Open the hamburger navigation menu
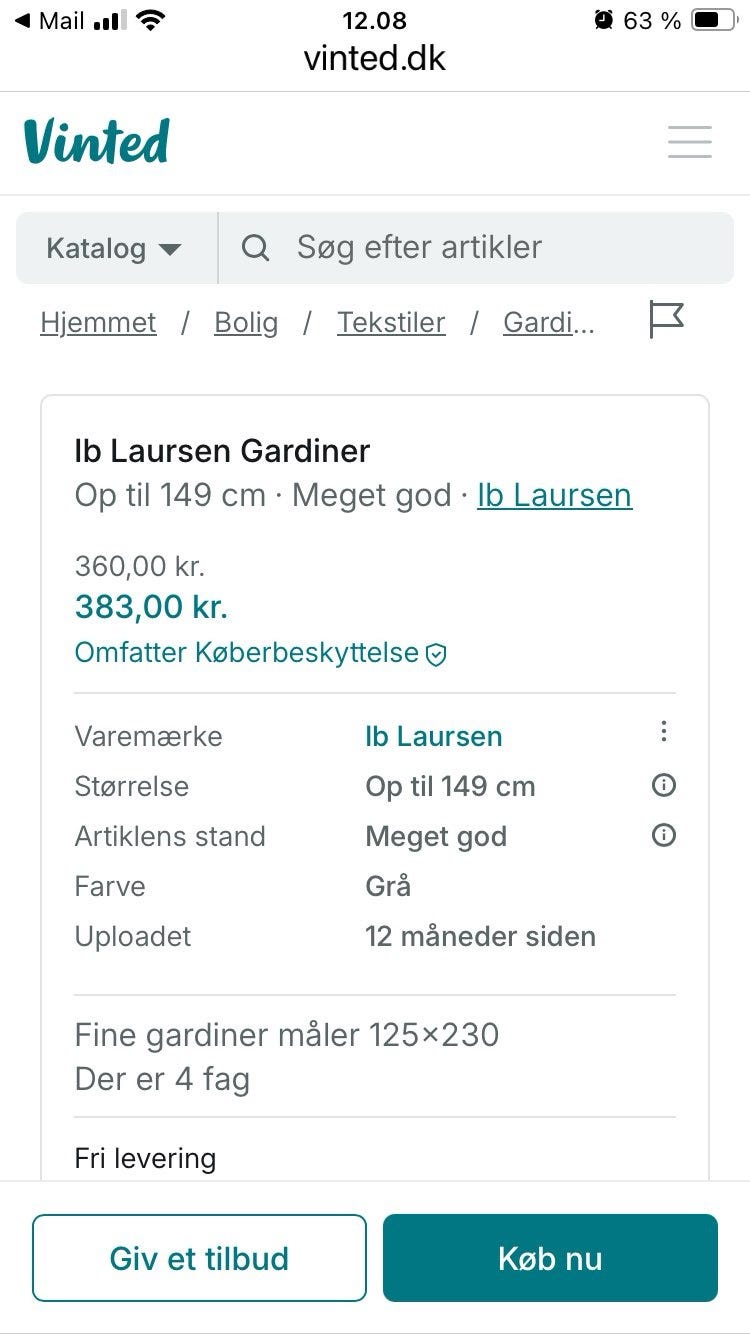The width and height of the screenshot is (750, 1334). (689, 142)
